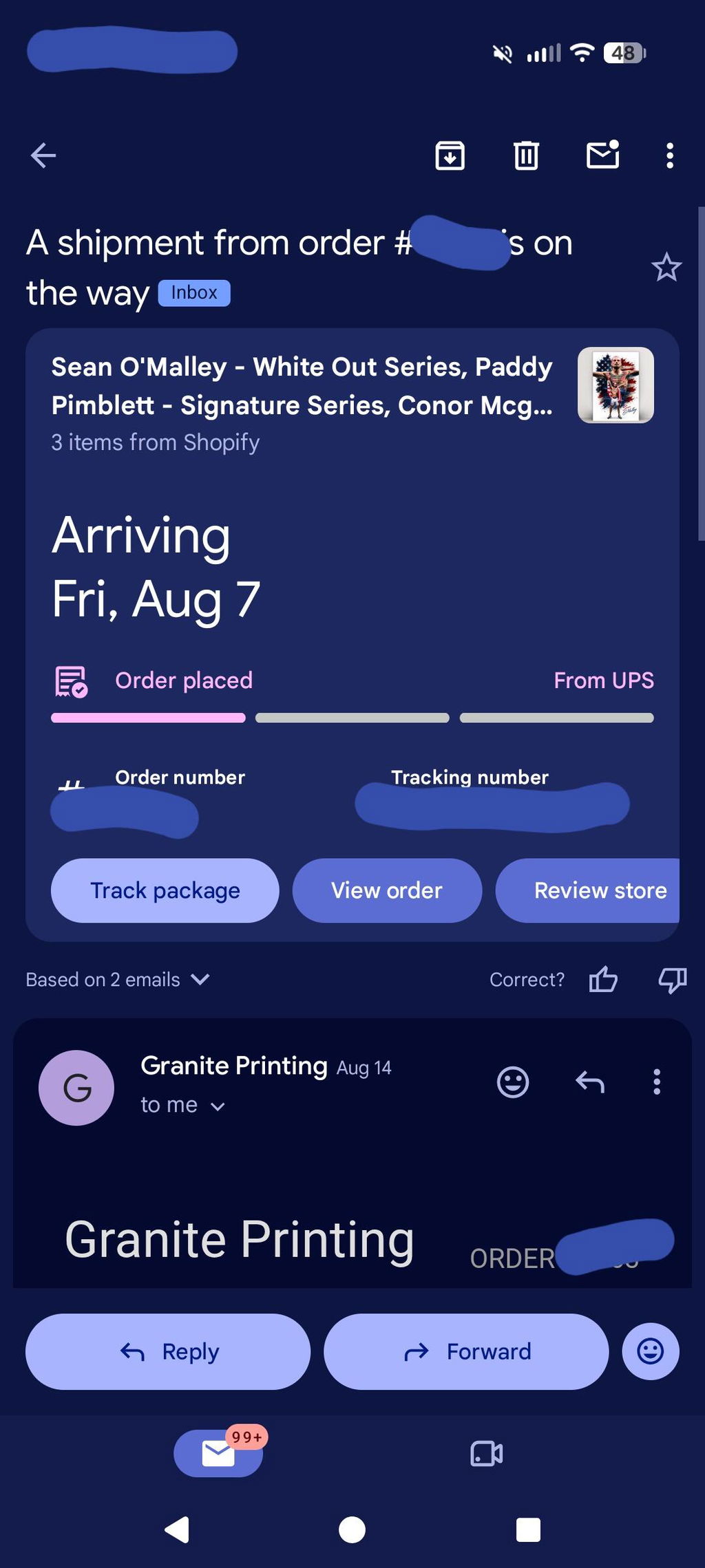Go back using the top-left arrow

pyautogui.click(x=43, y=155)
